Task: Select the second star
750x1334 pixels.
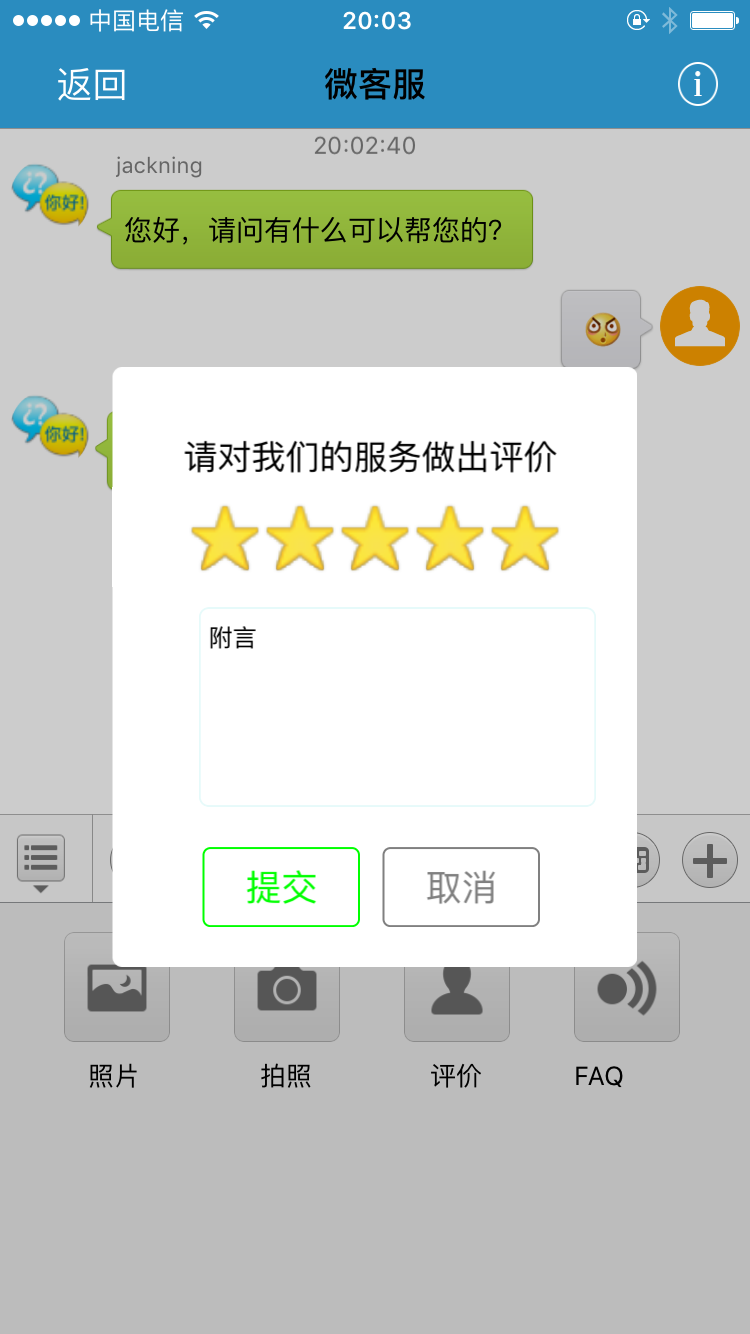Action: (300, 539)
